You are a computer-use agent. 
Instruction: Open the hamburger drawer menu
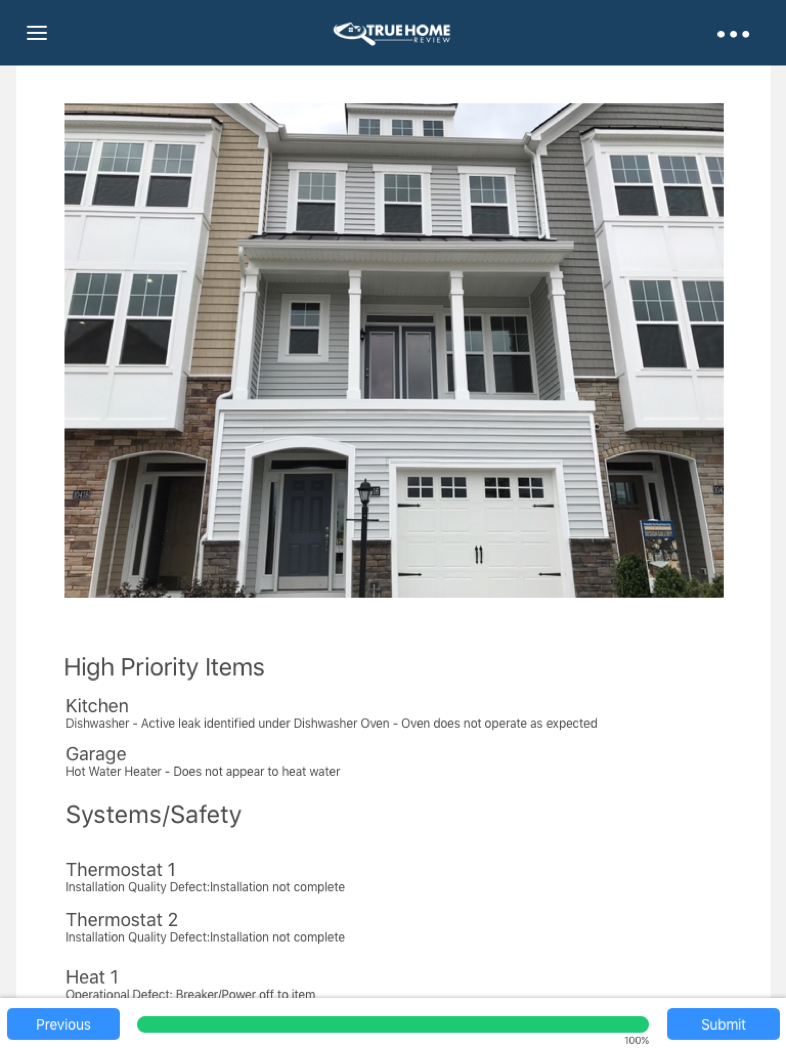coord(37,33)
